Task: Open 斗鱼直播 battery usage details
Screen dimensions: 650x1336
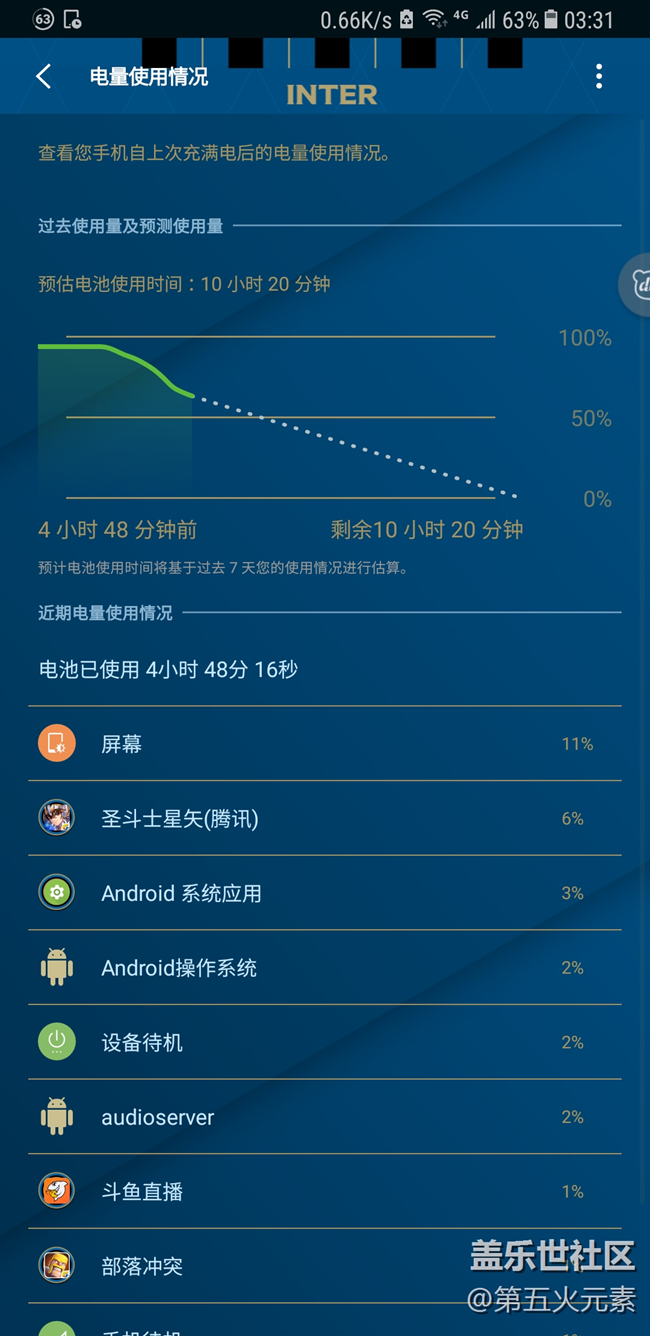Action: pyautogui.click(x=324, y=1191)
